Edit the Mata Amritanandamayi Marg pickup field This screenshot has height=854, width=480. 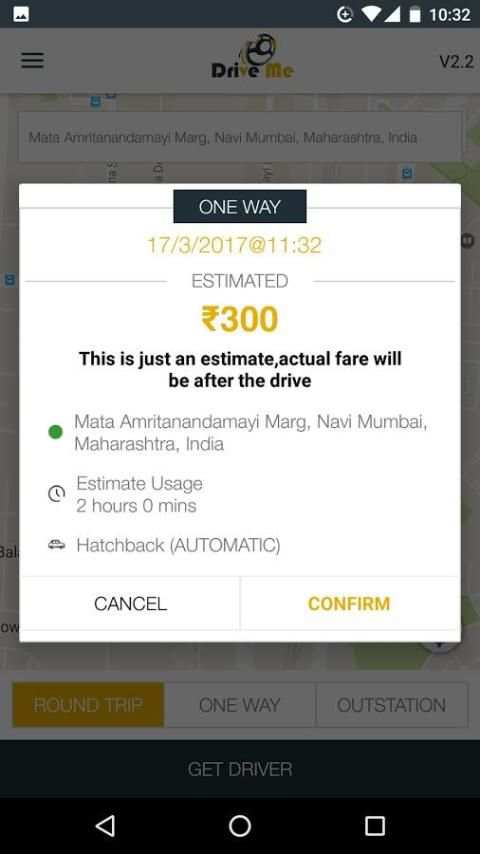(x=240, y=137)
